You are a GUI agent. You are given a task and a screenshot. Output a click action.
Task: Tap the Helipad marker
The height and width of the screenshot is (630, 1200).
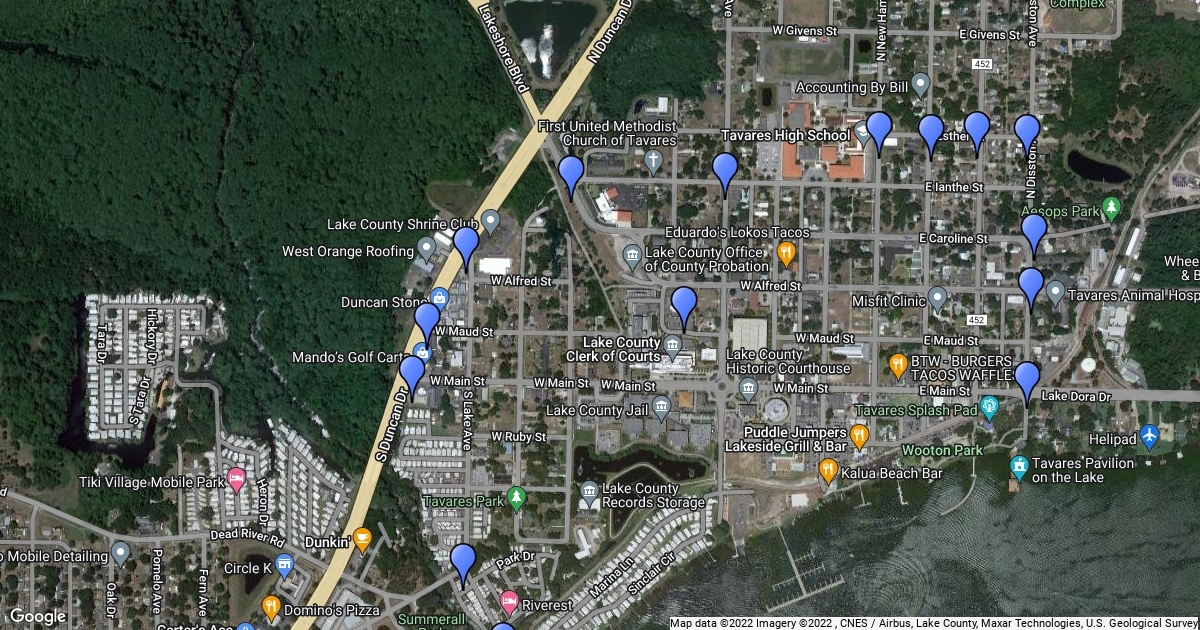tap(1149, 436)
